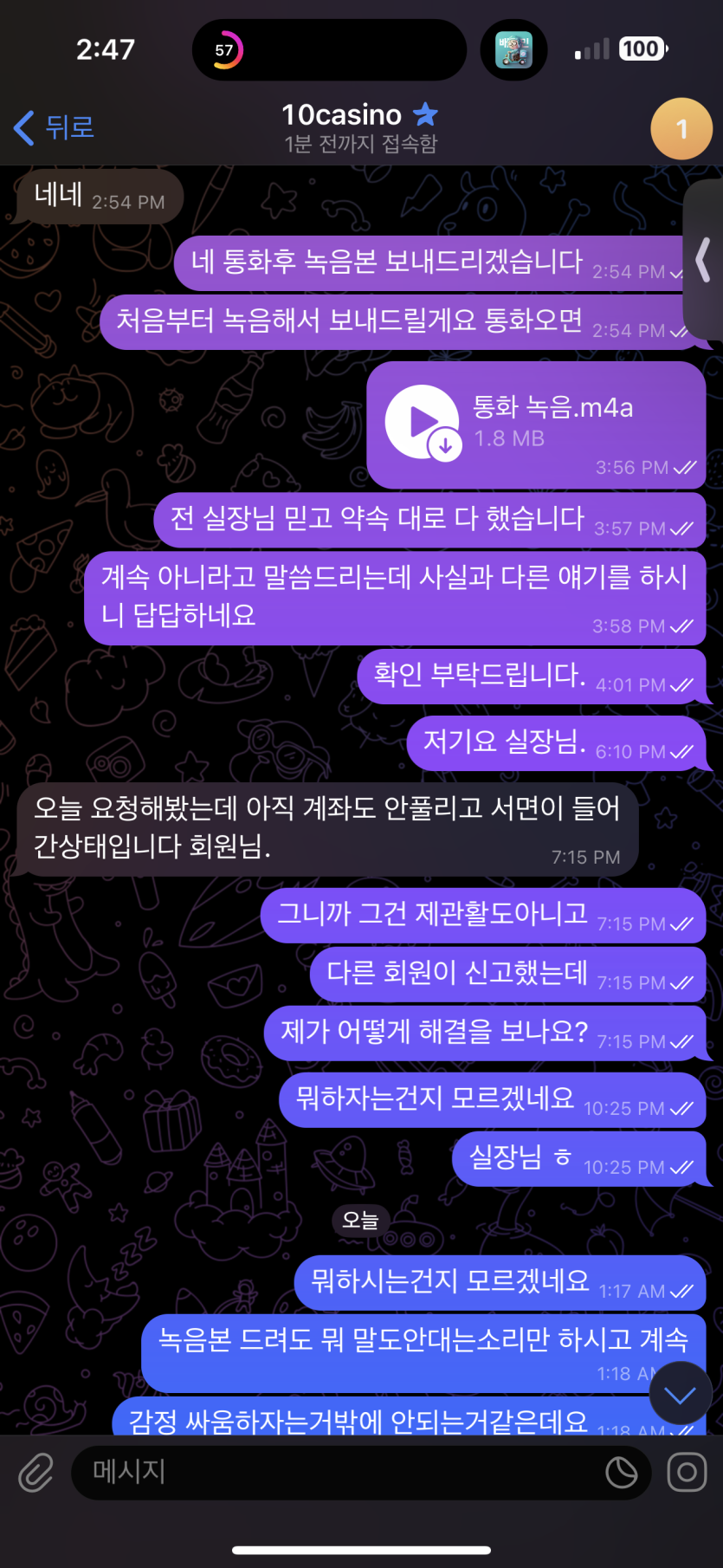
Task: Open the sticker panel icon
Action: 621,1472
